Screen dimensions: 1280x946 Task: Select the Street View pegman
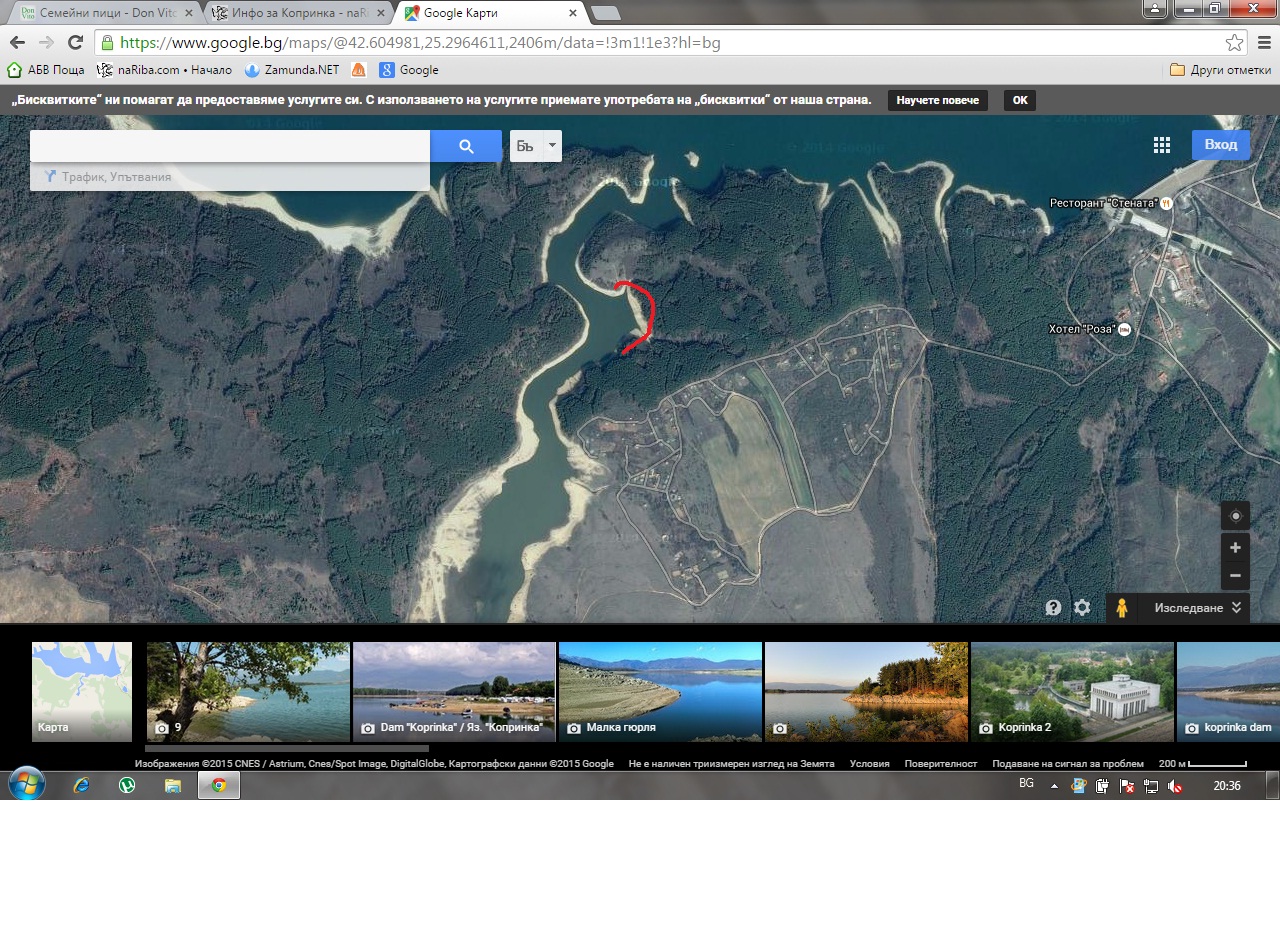[x=1123, y=607]
